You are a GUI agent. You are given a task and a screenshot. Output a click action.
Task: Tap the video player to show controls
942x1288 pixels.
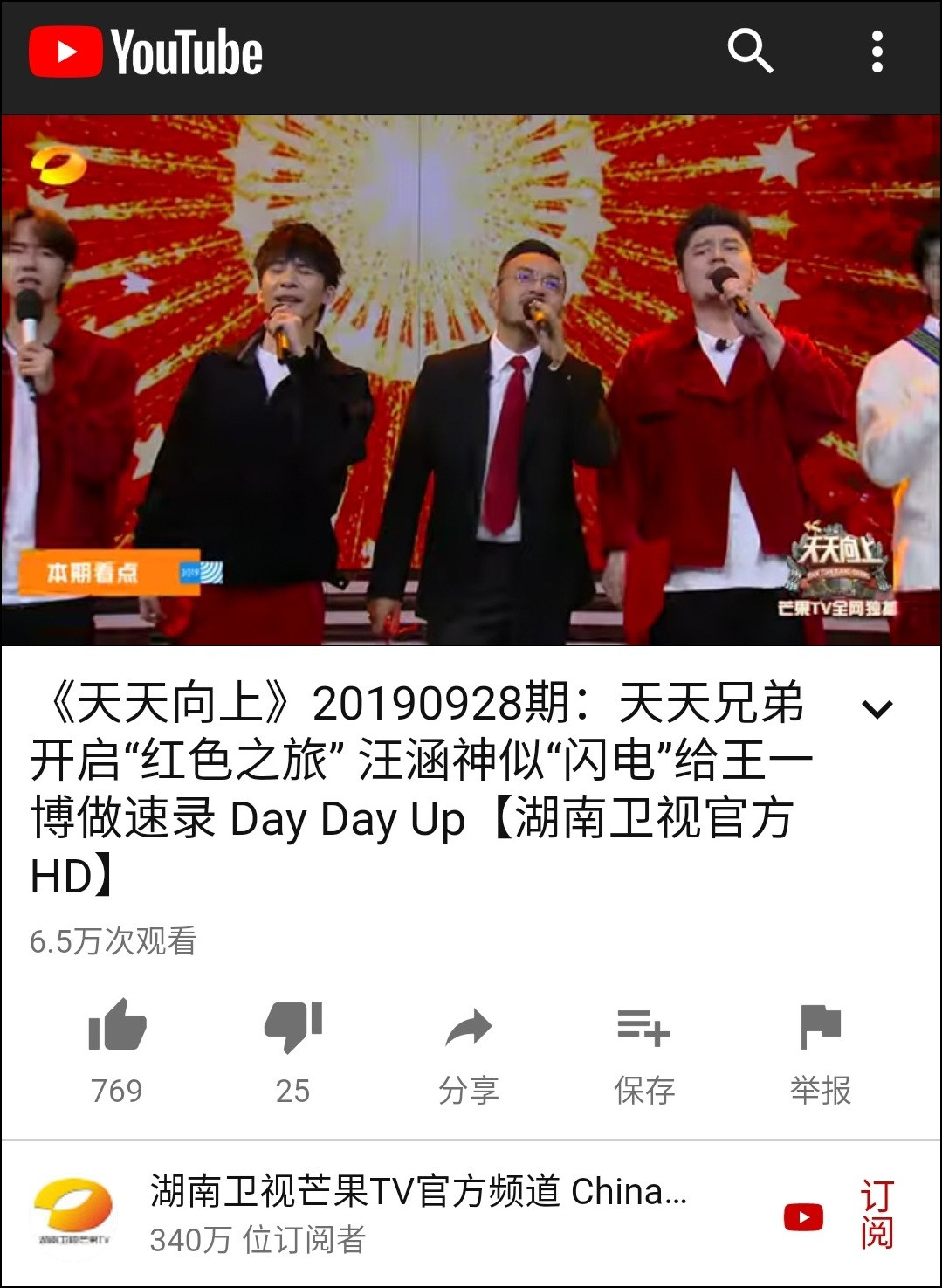(x=471, y=381)
